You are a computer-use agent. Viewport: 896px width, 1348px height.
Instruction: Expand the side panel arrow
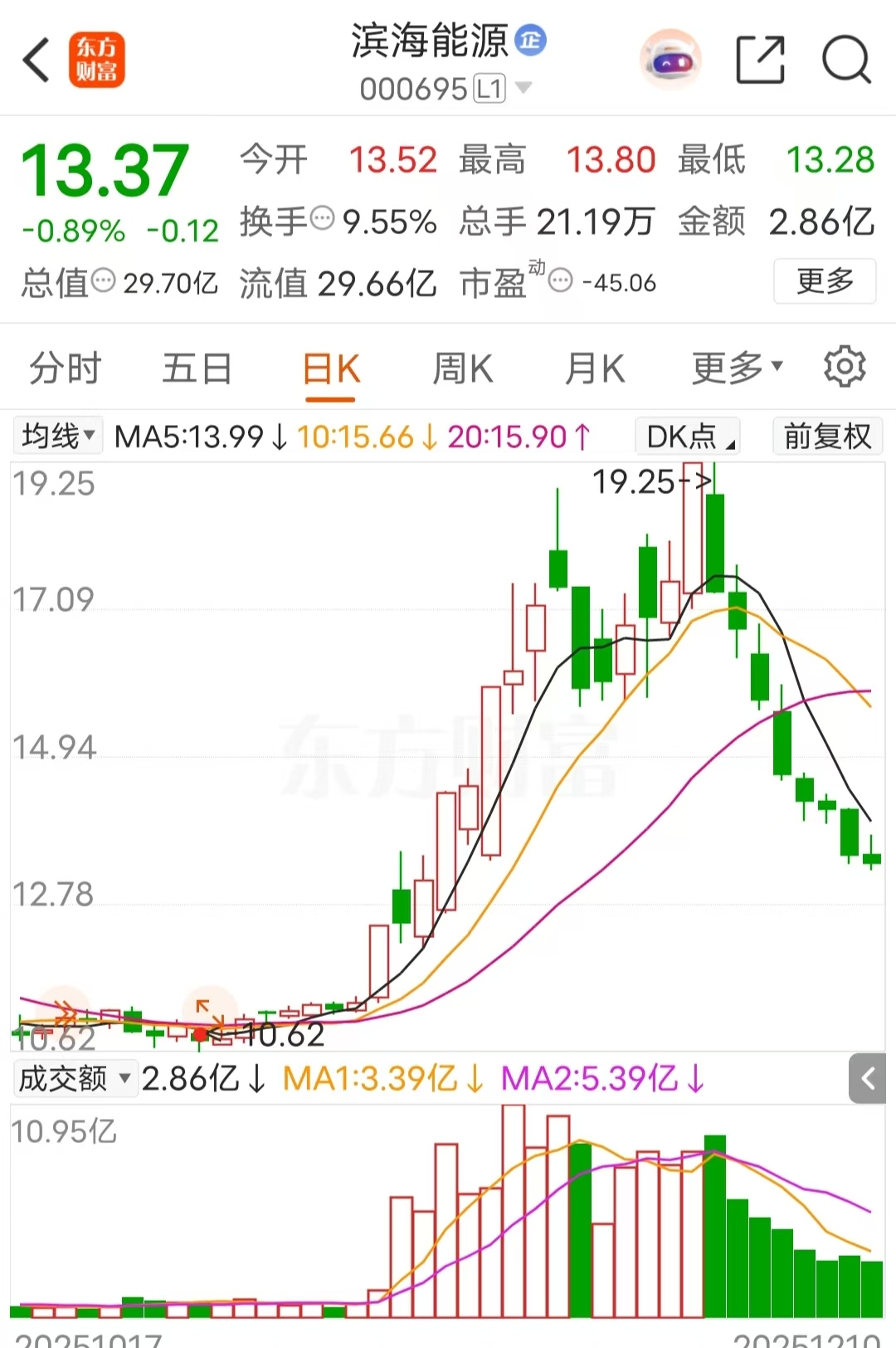coord(868,1078)
